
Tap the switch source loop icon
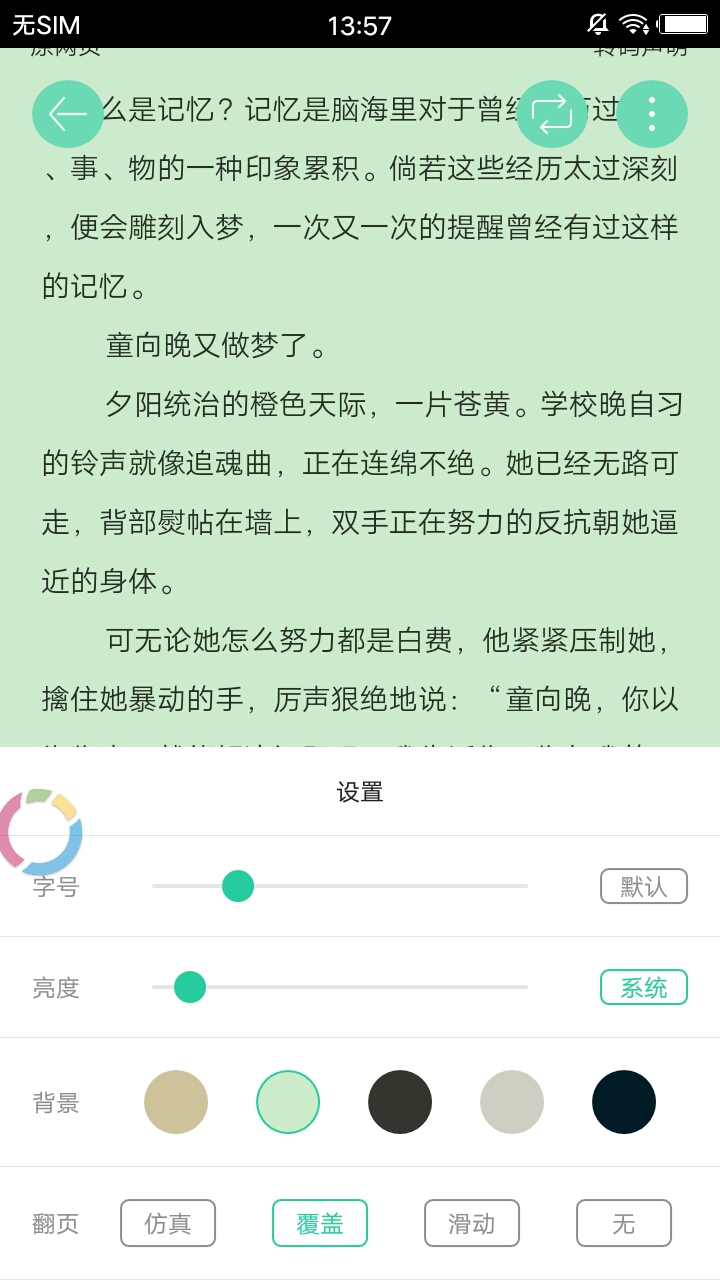point(551,115)
